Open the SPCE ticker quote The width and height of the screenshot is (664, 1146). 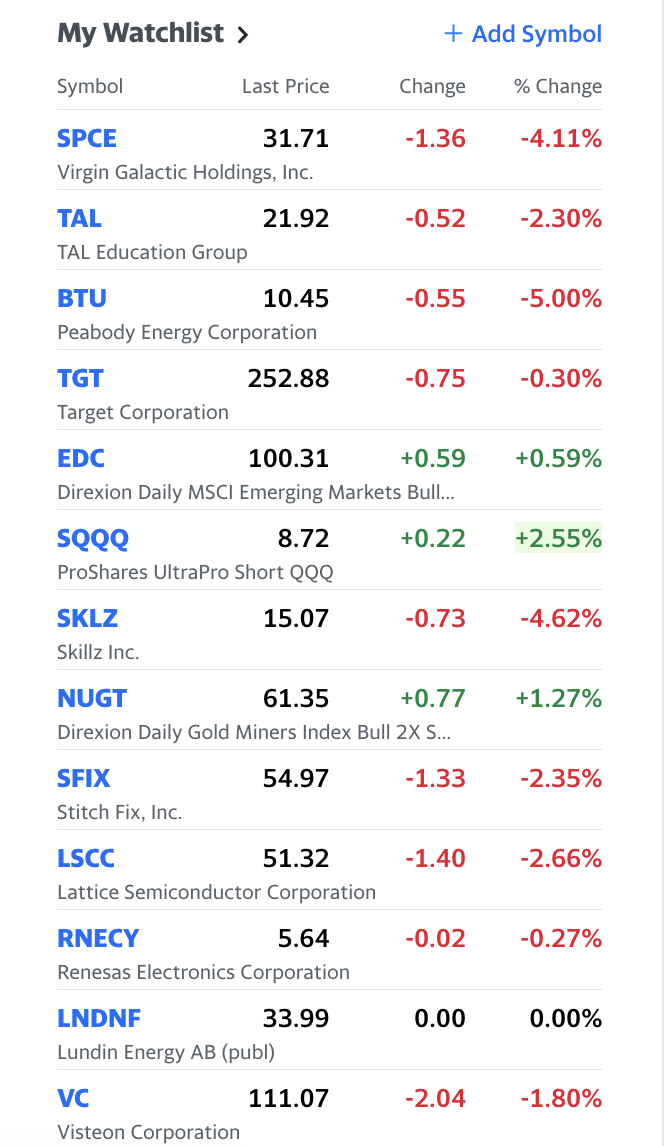pos(87,138)
